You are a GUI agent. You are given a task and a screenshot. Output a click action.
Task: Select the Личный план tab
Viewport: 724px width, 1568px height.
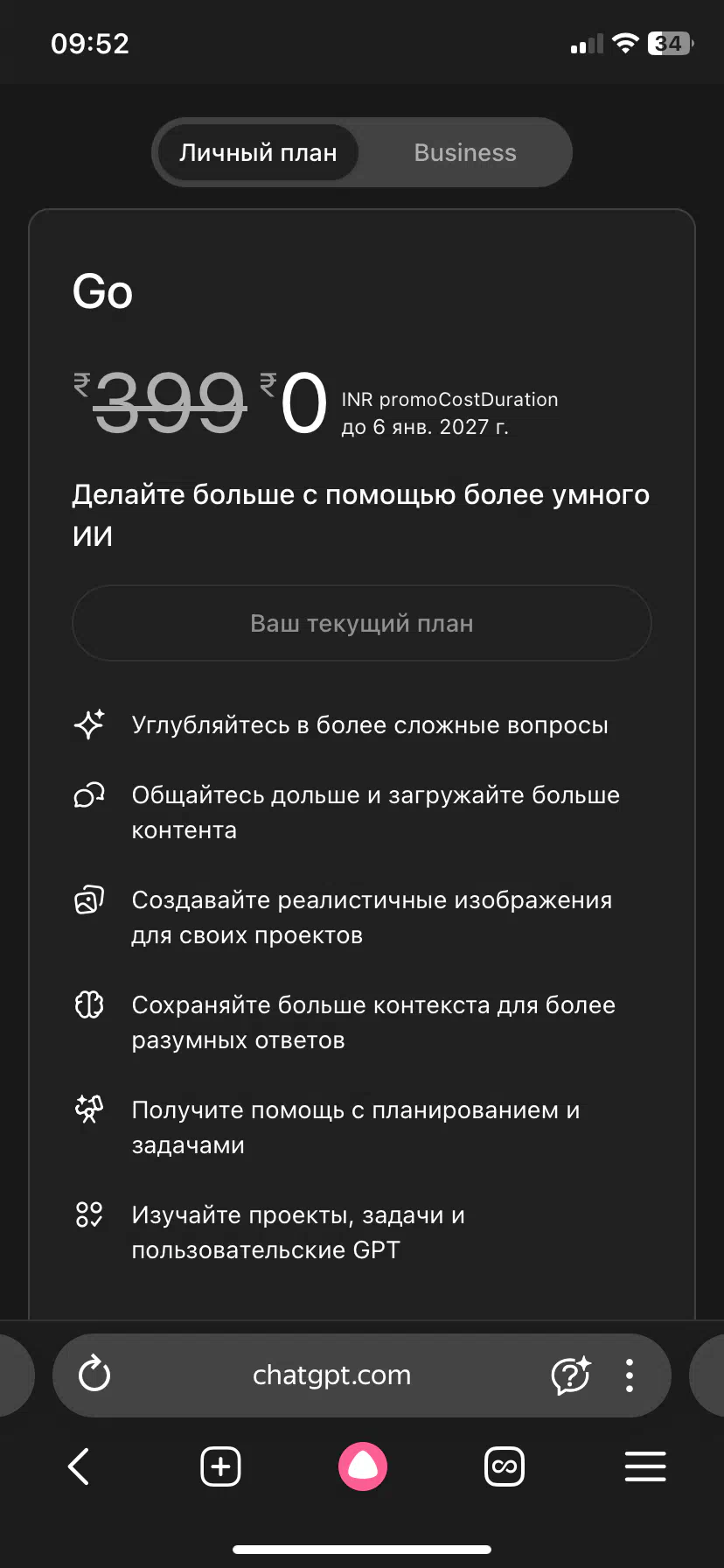pos(258,153)
